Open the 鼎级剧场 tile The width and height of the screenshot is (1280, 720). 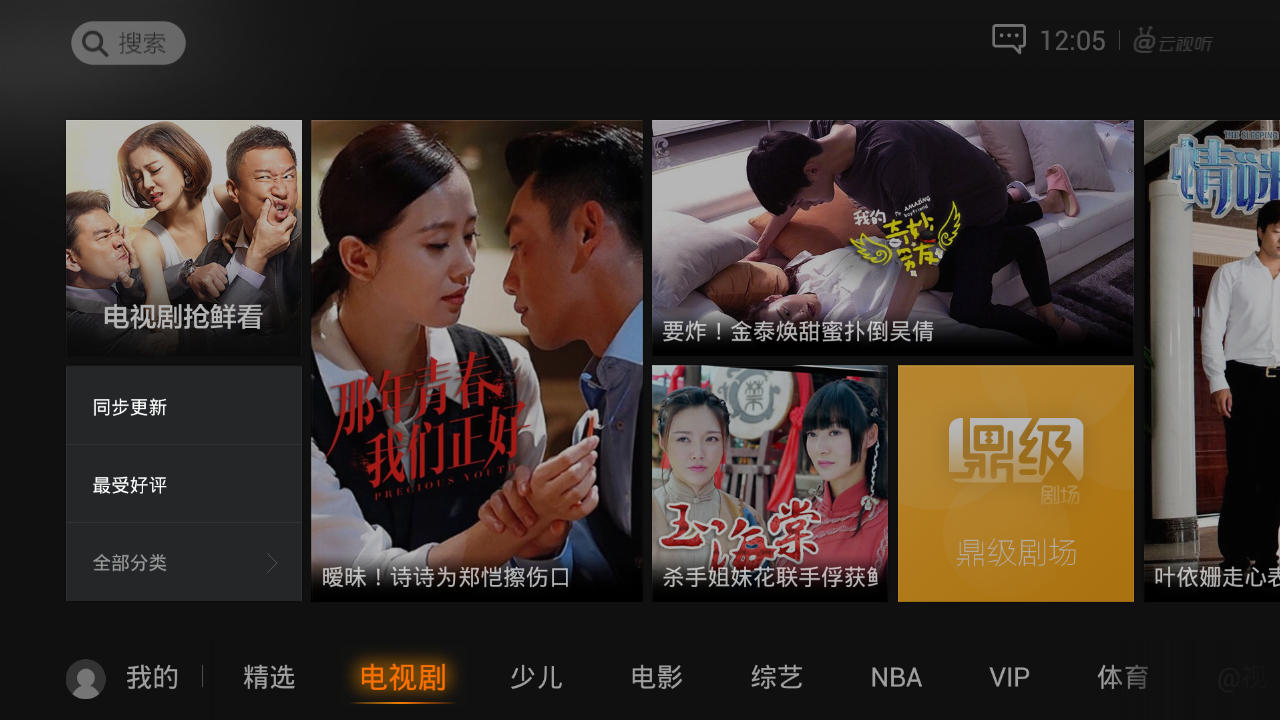pyautogui.click(x=1015, y=483)
